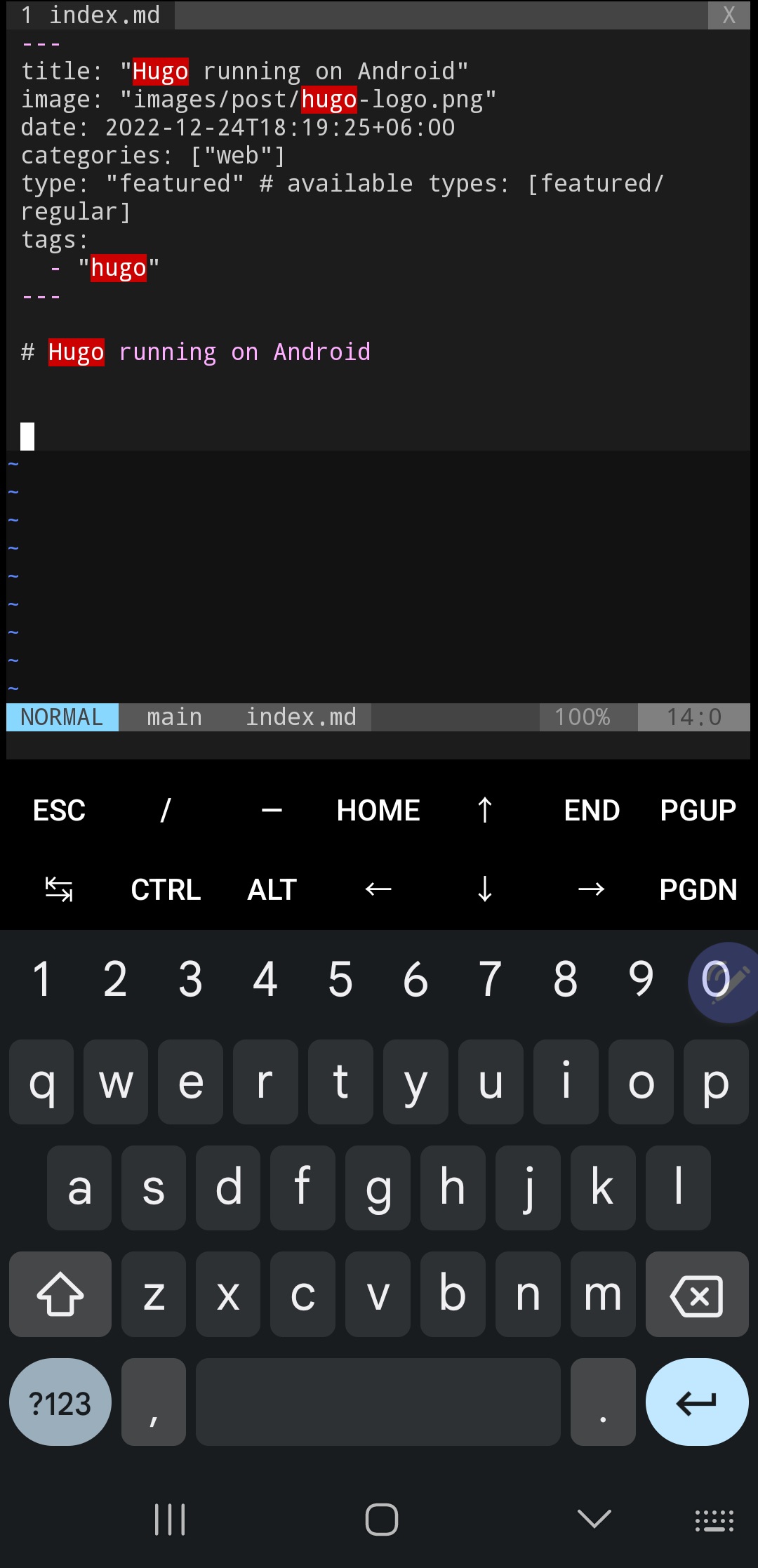Tap the ESC extra key
This screenshot has width=758, height=1568.
point(59,811)
